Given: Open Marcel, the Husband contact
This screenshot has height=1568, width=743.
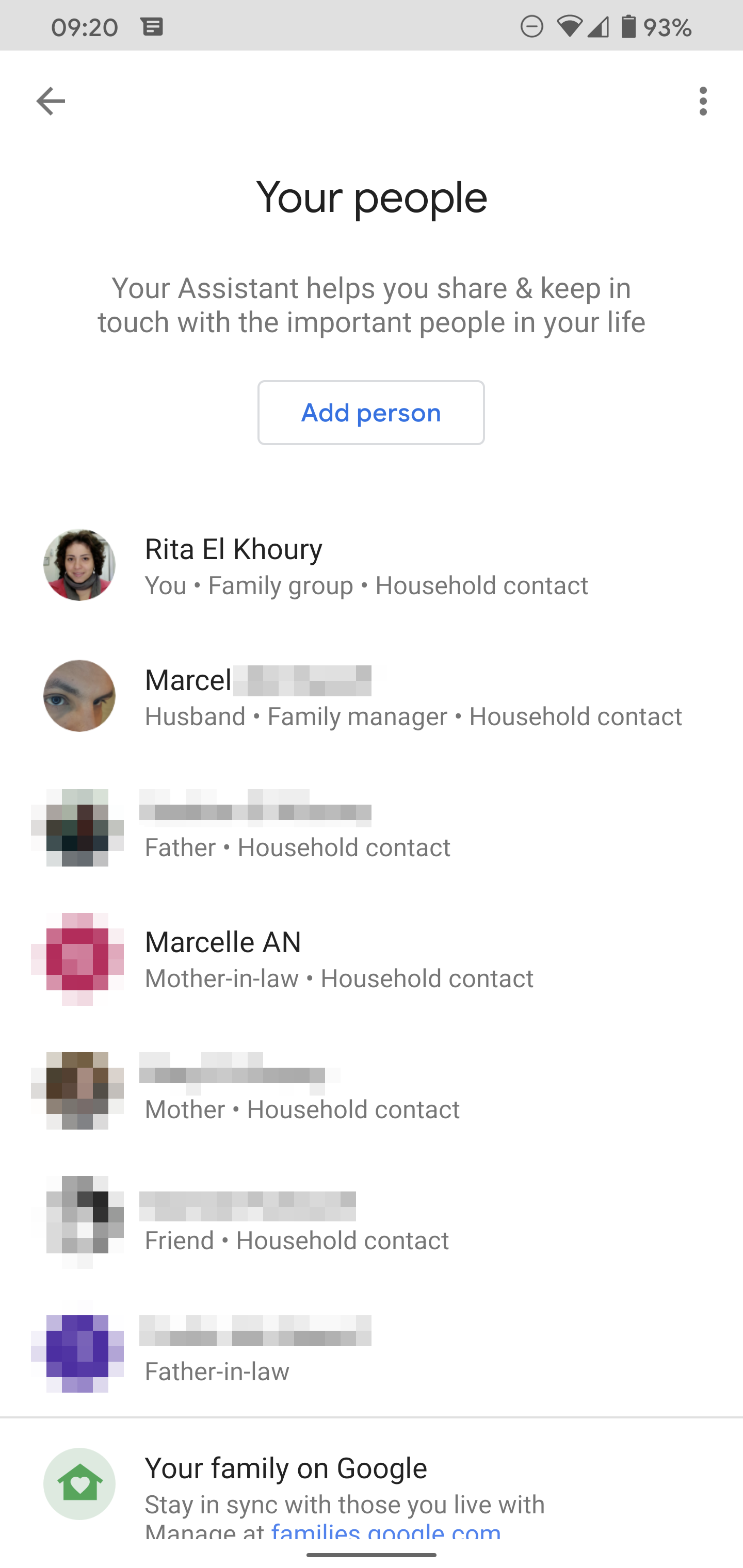Looking at the screenshot, I should pos(365,697).
